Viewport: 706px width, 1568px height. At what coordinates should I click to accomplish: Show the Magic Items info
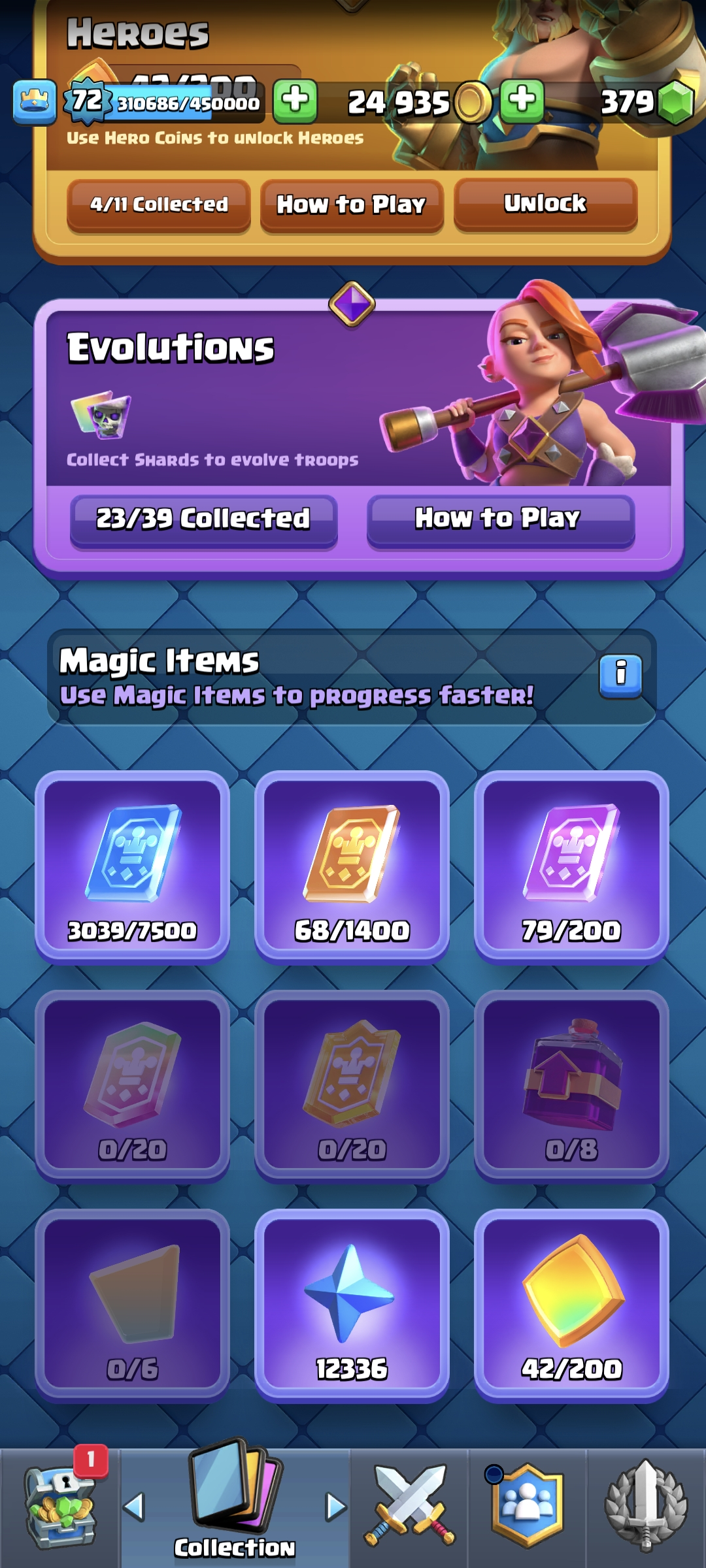tap(620, 675)
